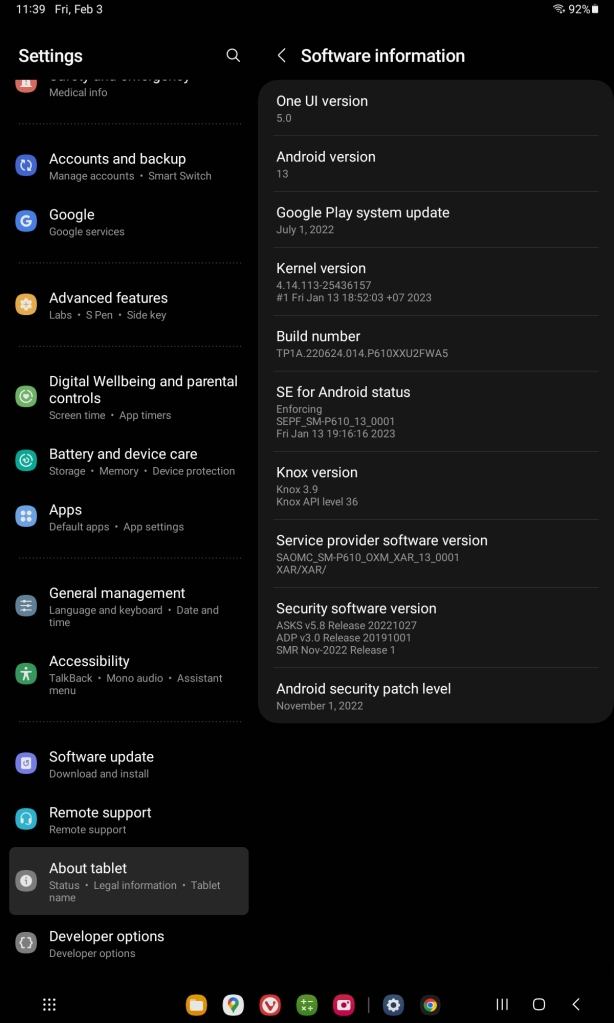This screenshot has height=1023, width=614.
Task: Open Advanced features
Action: tap(129, 305)
